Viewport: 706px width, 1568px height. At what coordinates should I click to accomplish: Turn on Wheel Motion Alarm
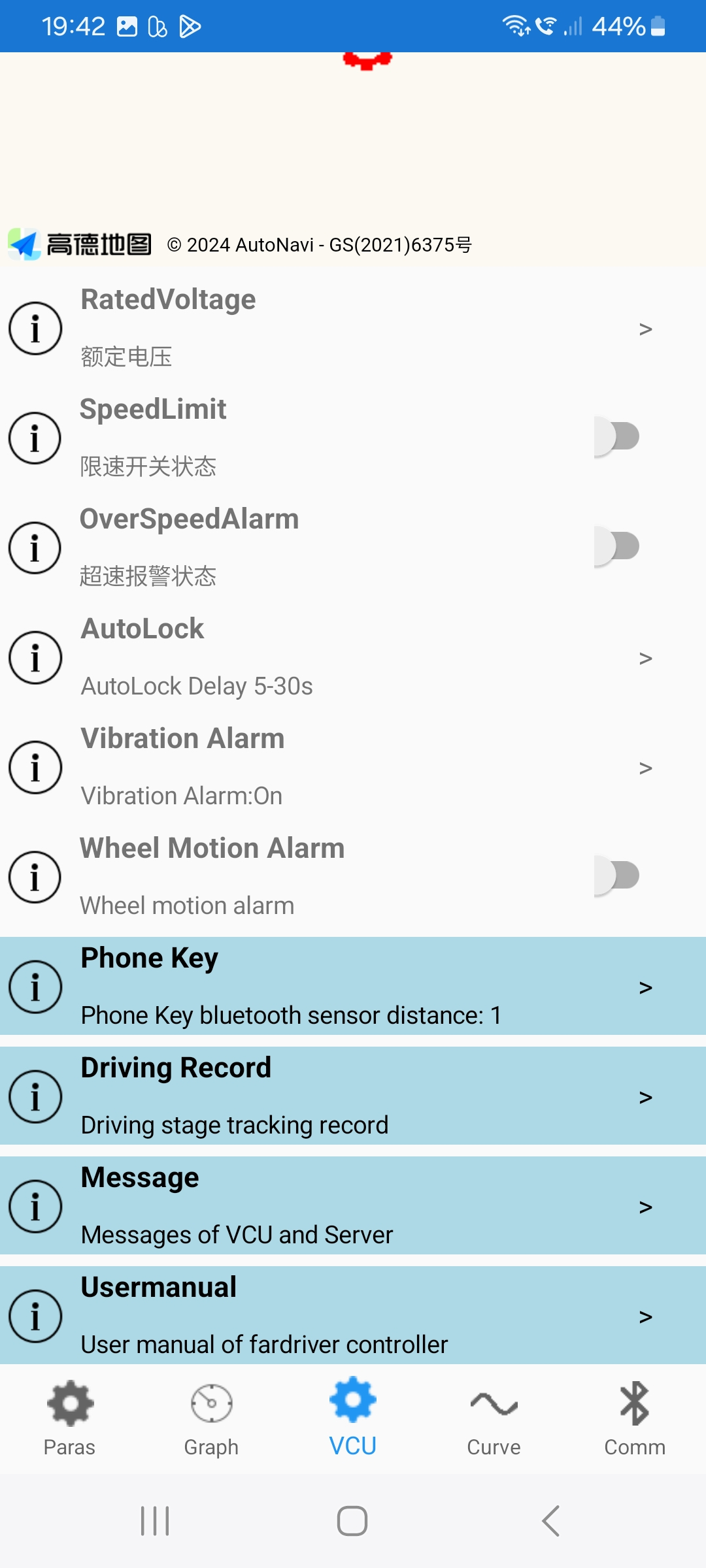pyautogui.click(x=616, y=875)
